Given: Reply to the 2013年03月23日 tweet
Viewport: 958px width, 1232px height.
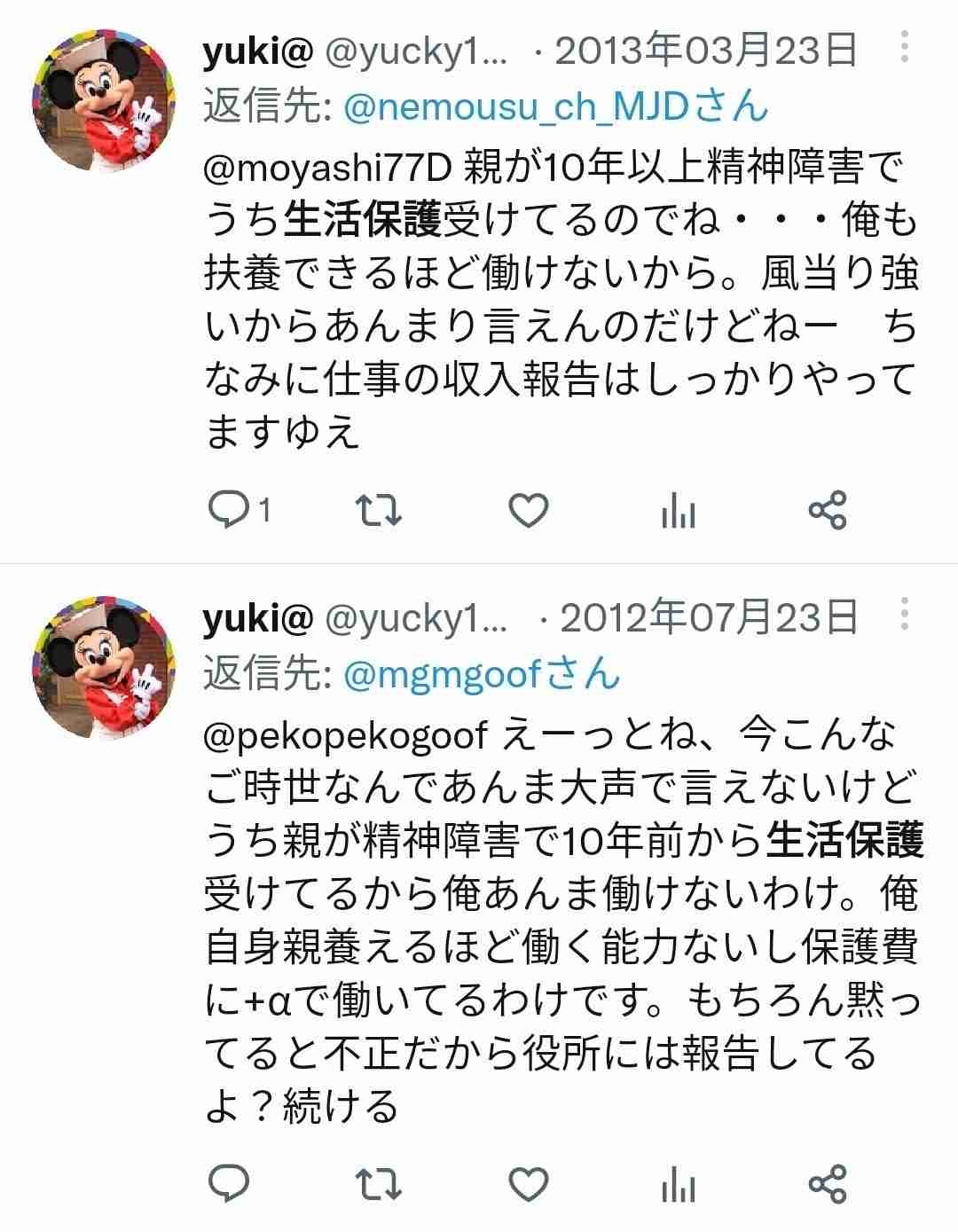Looking at the screenshot, I should click(x=229, y=510).
